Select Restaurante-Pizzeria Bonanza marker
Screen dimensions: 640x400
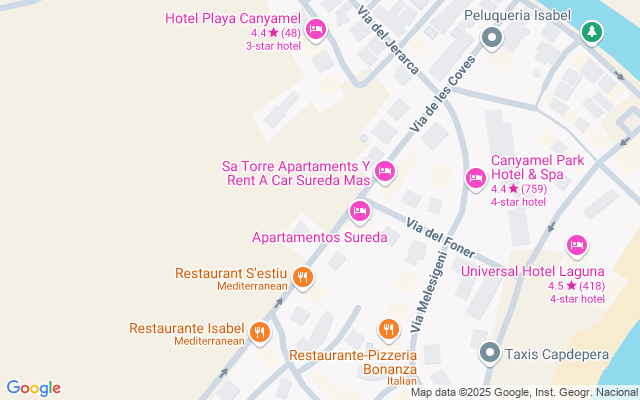tap(389, 328)
